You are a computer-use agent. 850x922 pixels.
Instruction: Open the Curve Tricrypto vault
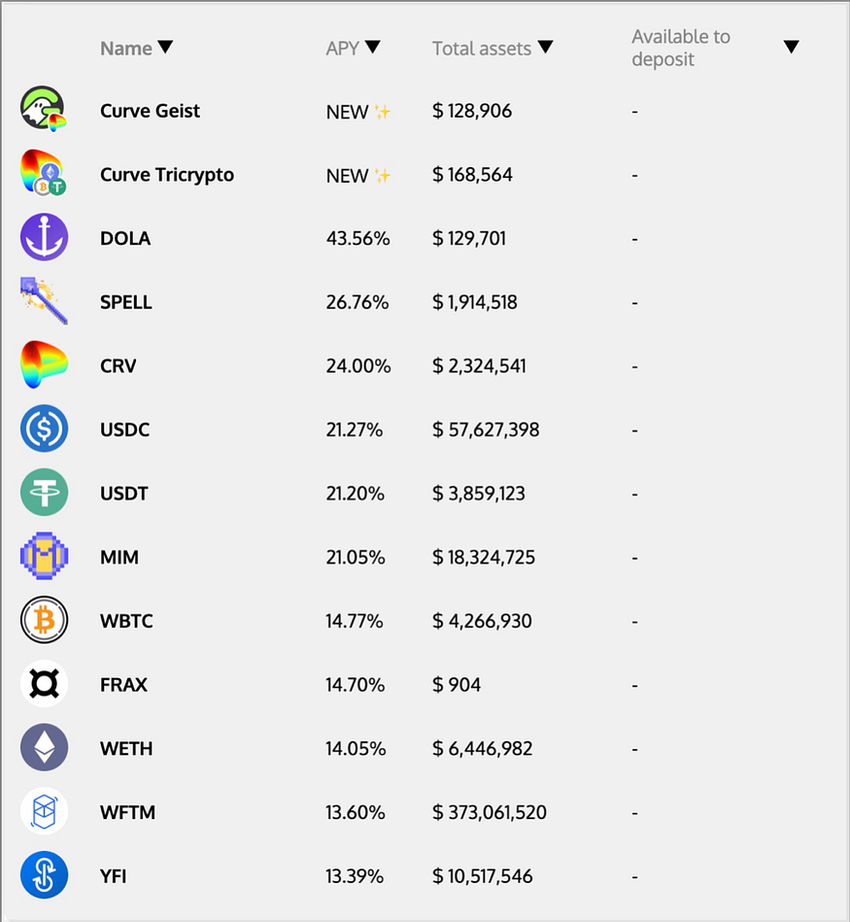tap(166, 175)
